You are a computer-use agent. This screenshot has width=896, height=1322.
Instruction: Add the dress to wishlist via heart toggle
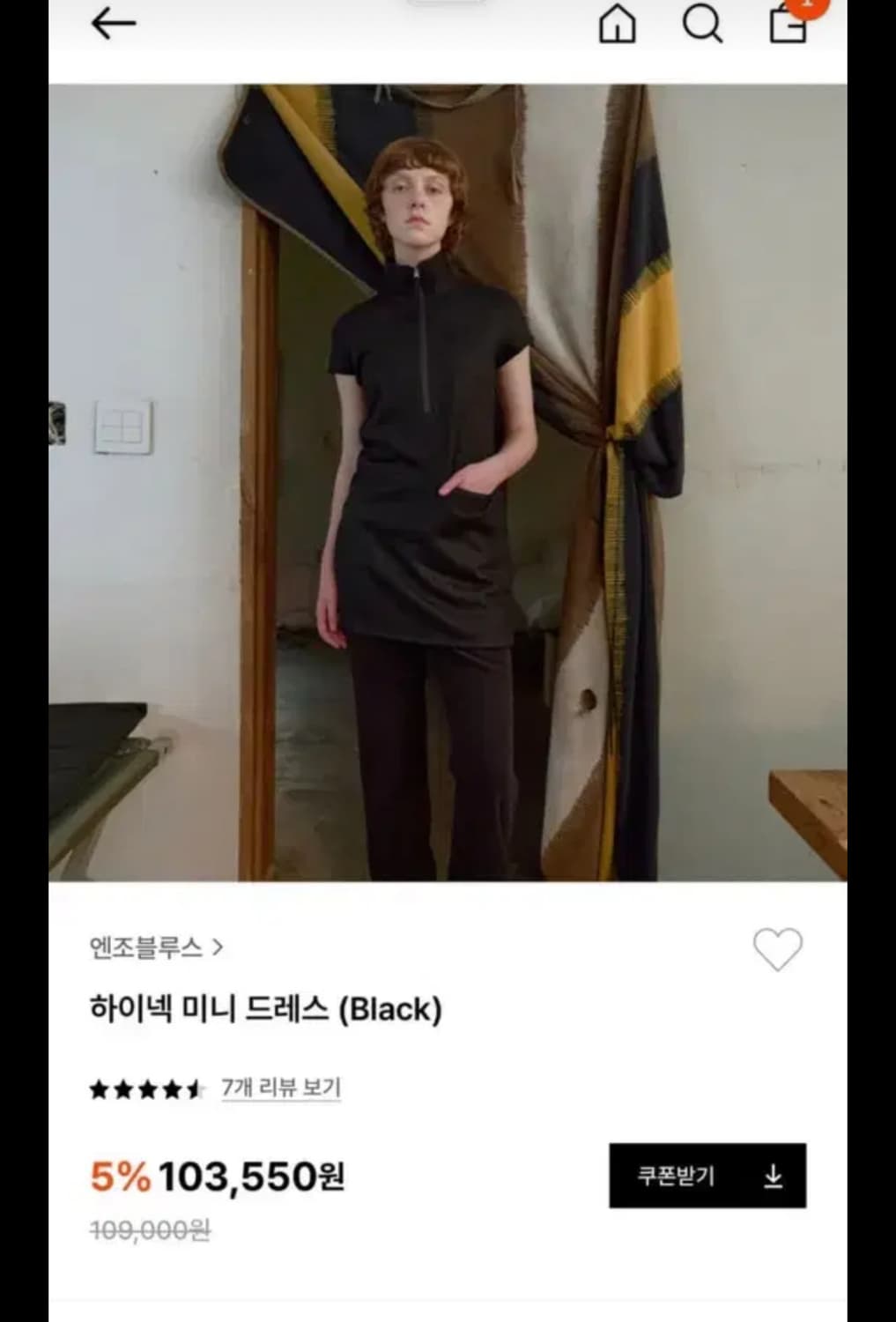point(779,949)
